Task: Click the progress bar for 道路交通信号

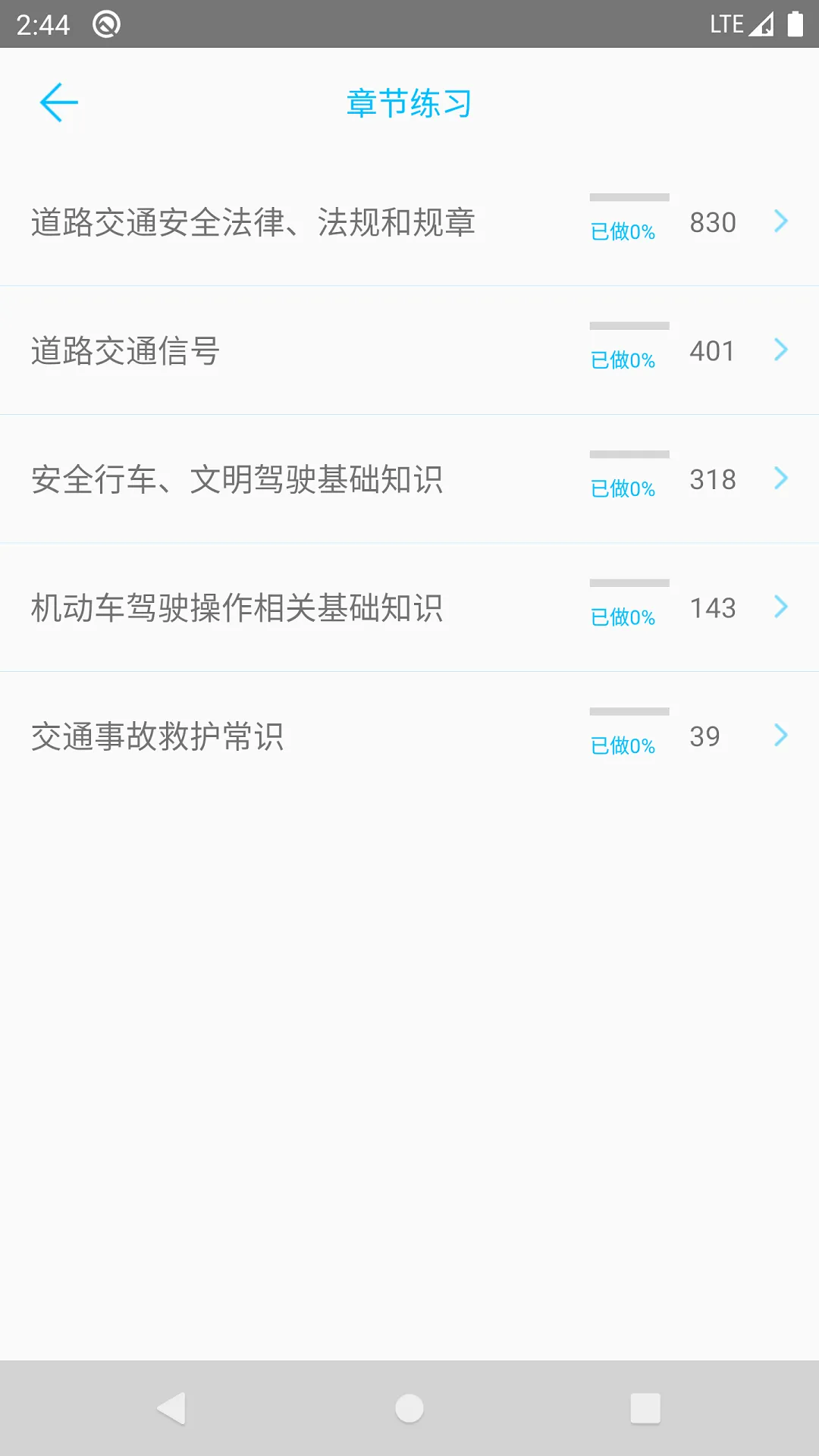Action: coord(629,326)
